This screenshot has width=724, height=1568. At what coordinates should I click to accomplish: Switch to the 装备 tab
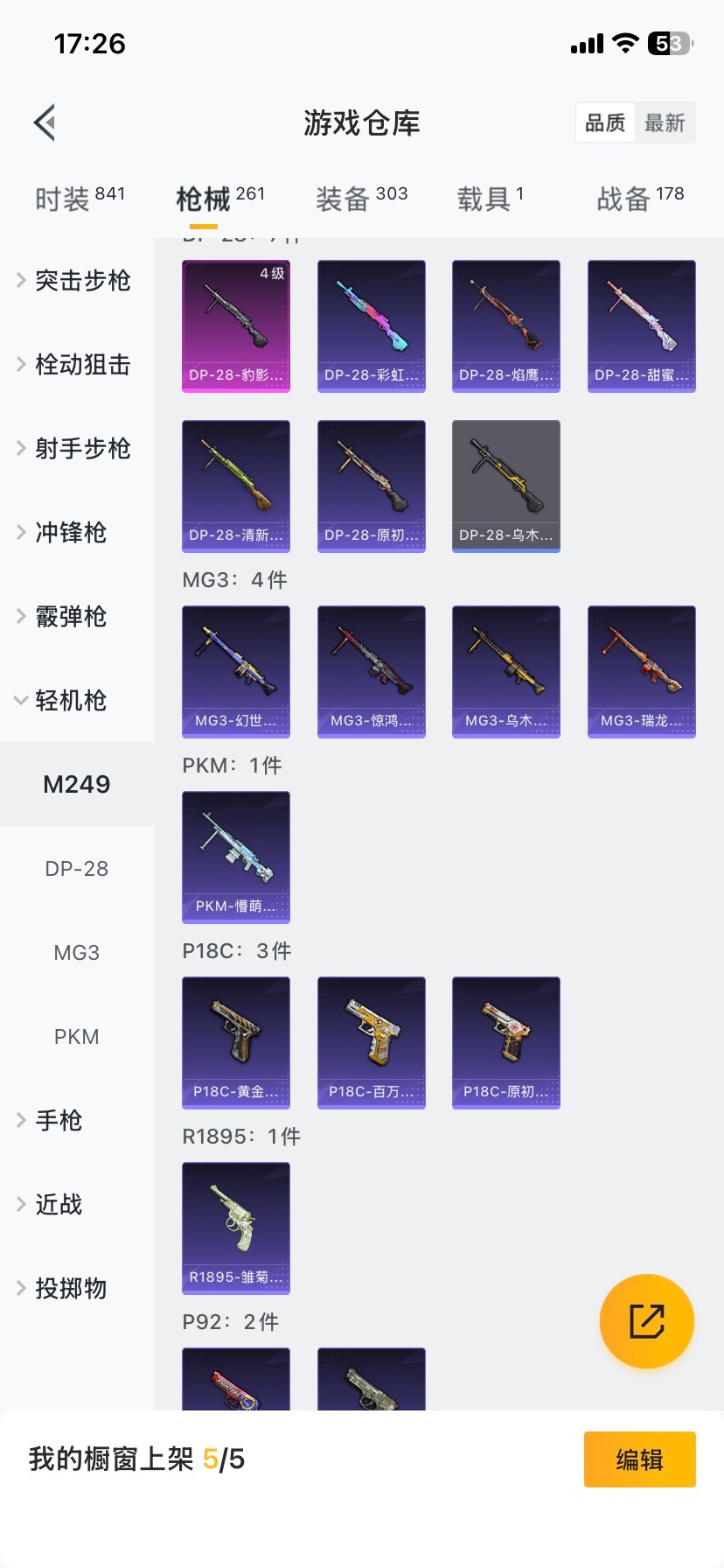pos(361,199)
